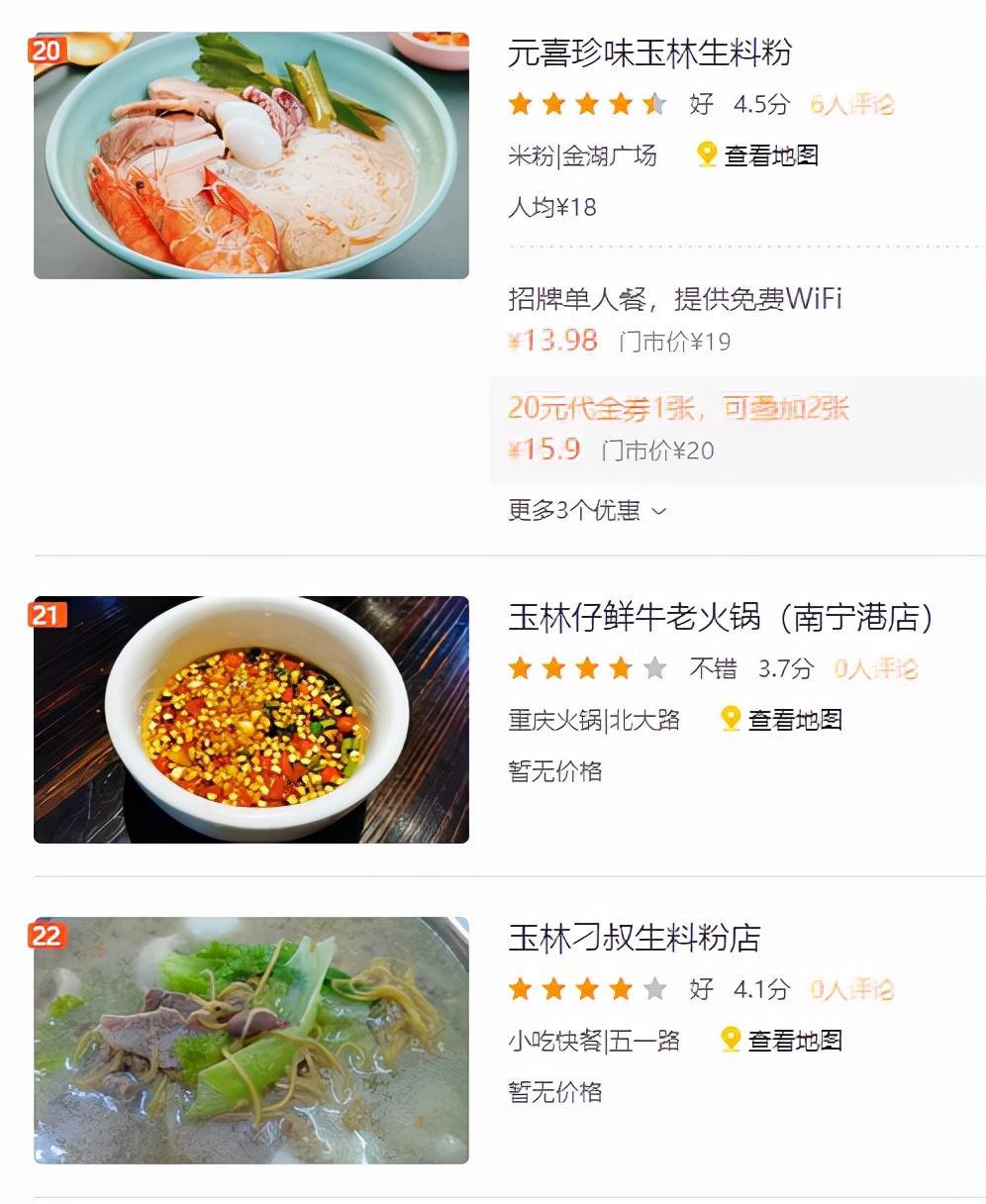This screenshot has height=1204, width=986.
Task: Open 玉林仔鲜牛老火锅（南宁港店）title
Action: coord(721,617)
